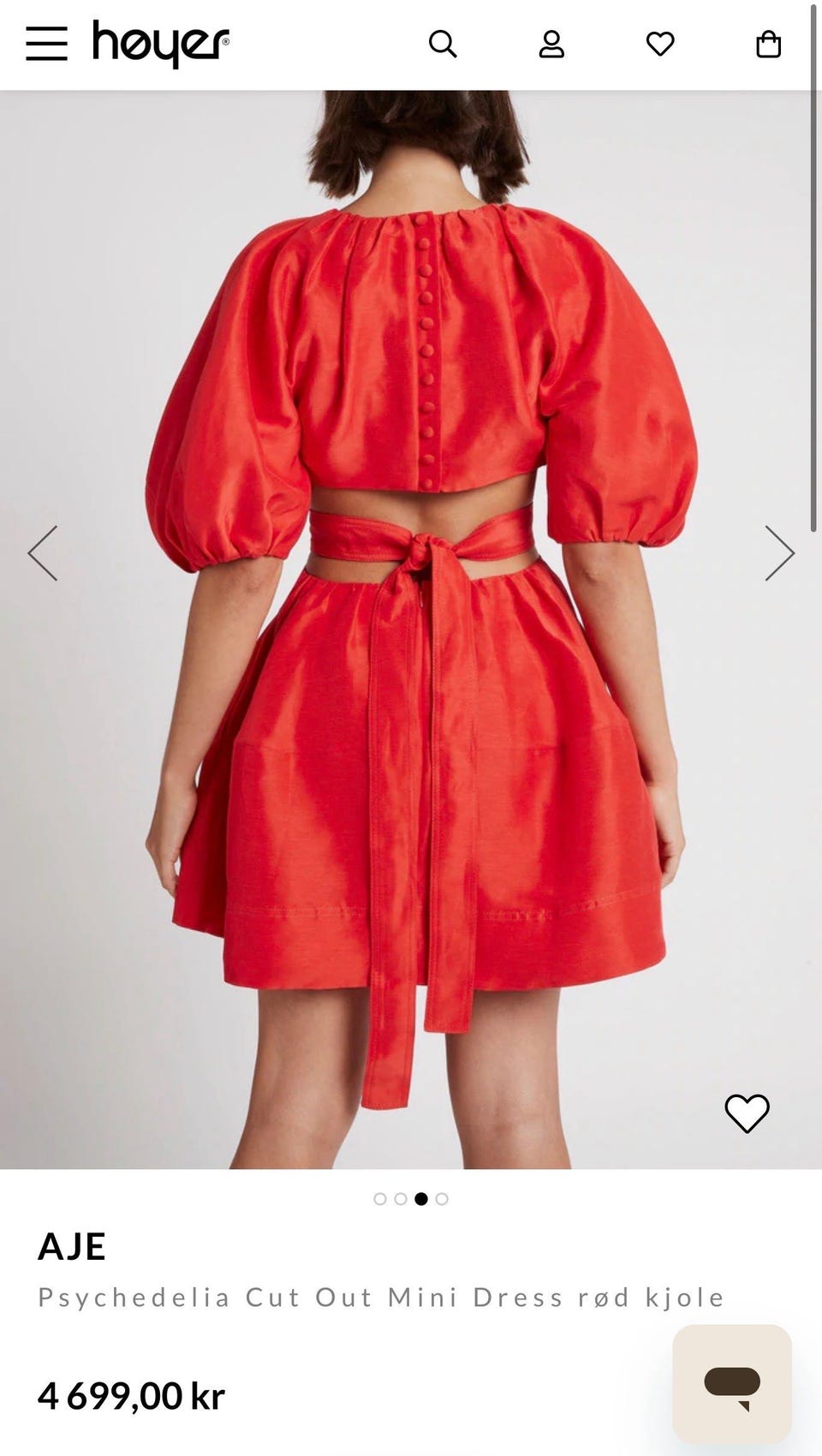822x1456 pixels.
Task: Open the shopping bag
Action: point(769,44)
